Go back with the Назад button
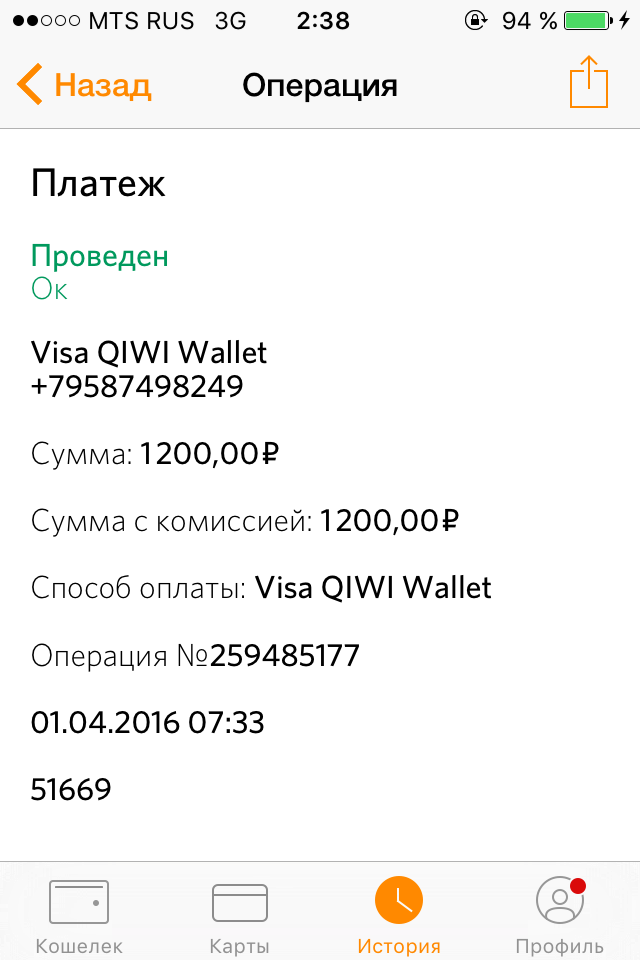 tap(85, 85)
